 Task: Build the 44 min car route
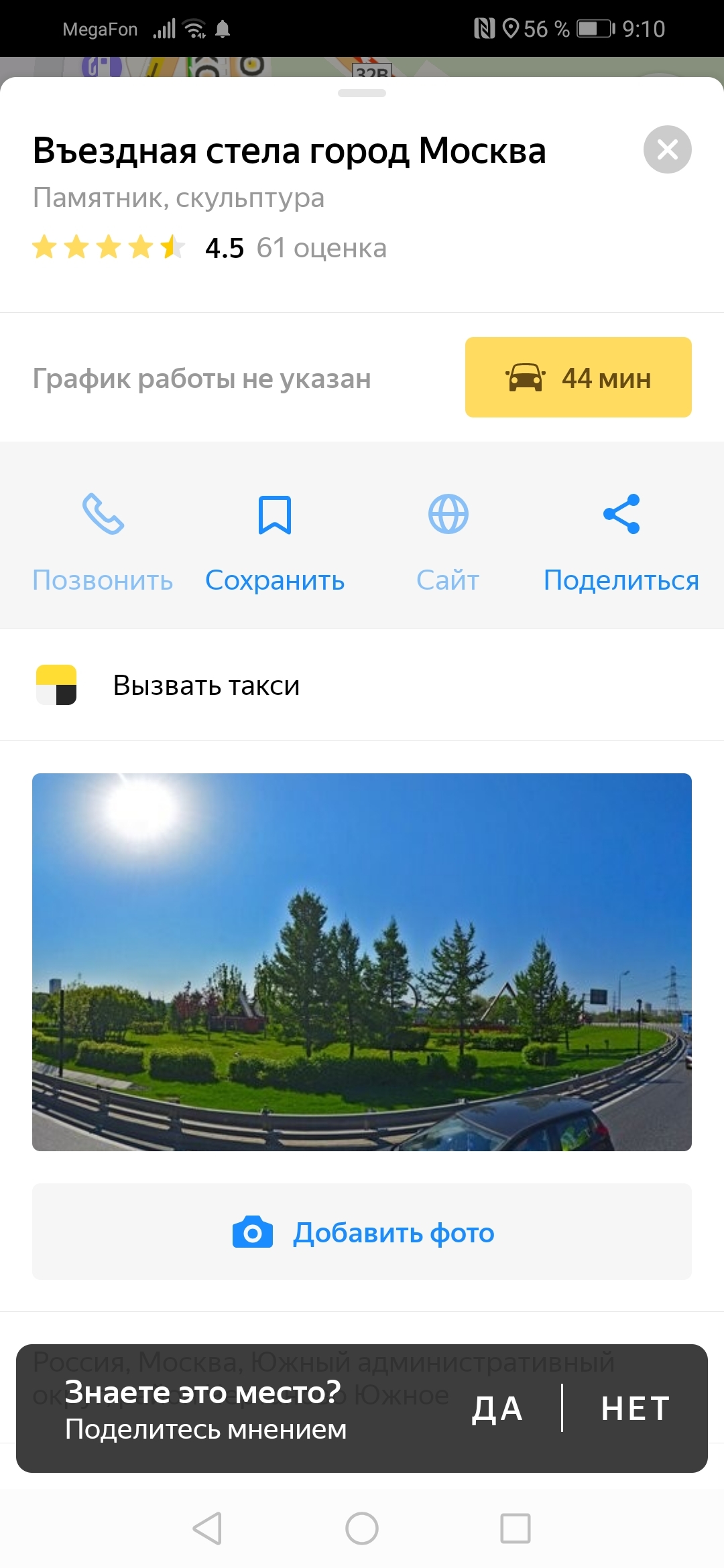[578, 377]
